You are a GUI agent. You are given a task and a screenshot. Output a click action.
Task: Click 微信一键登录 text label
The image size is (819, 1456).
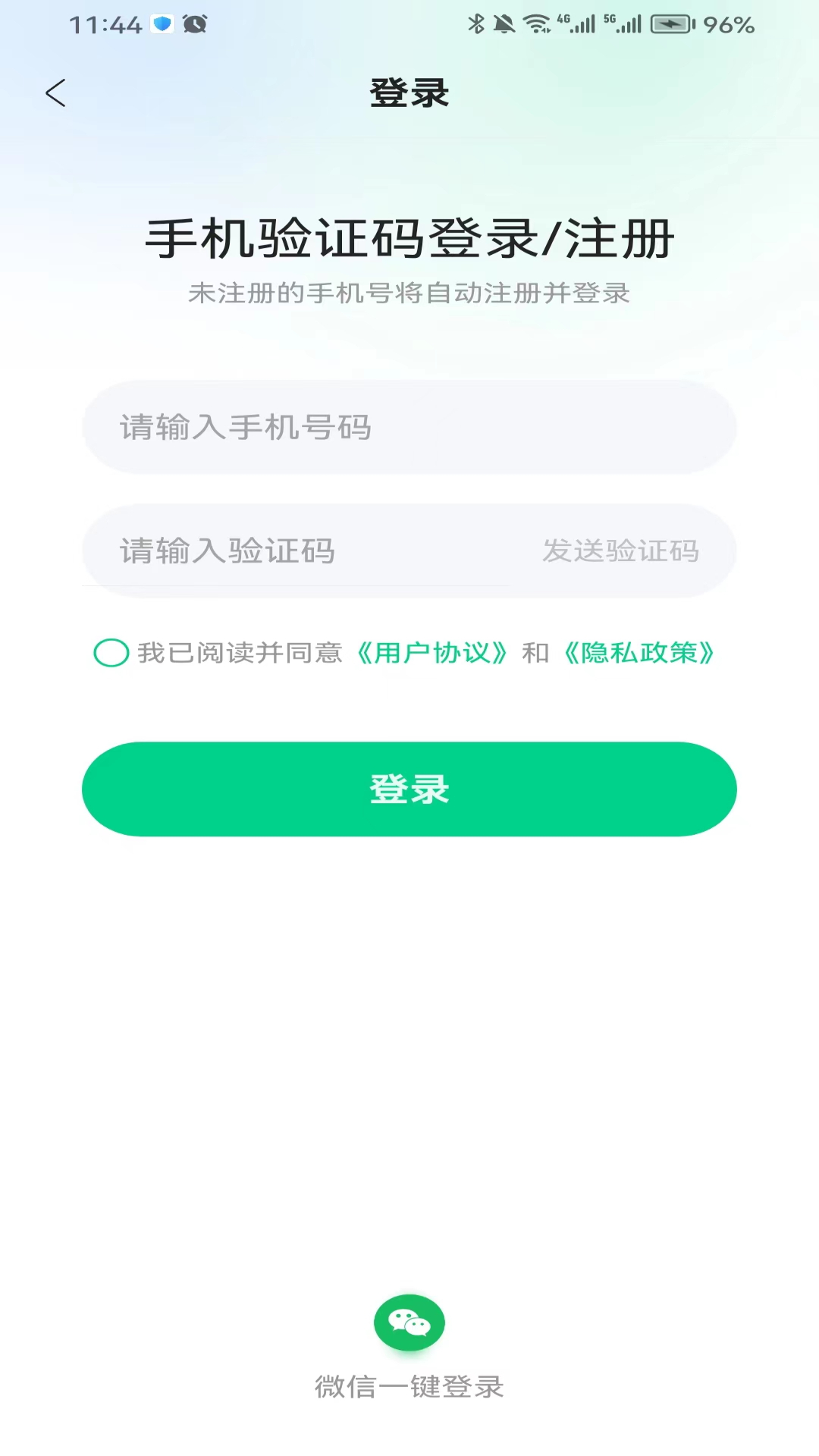point(409,1388)
